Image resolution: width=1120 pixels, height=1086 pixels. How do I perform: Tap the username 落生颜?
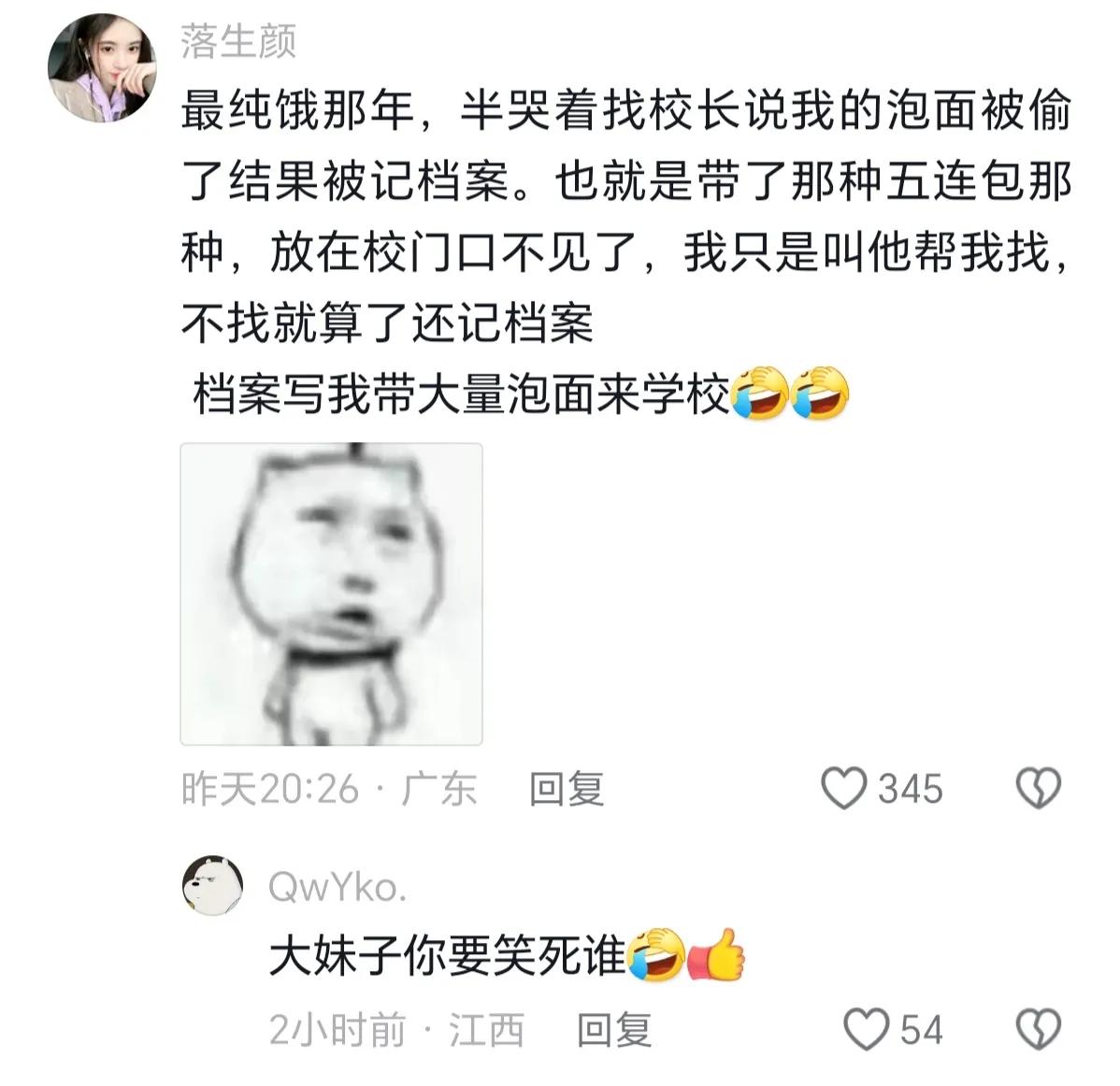[238, 42]
